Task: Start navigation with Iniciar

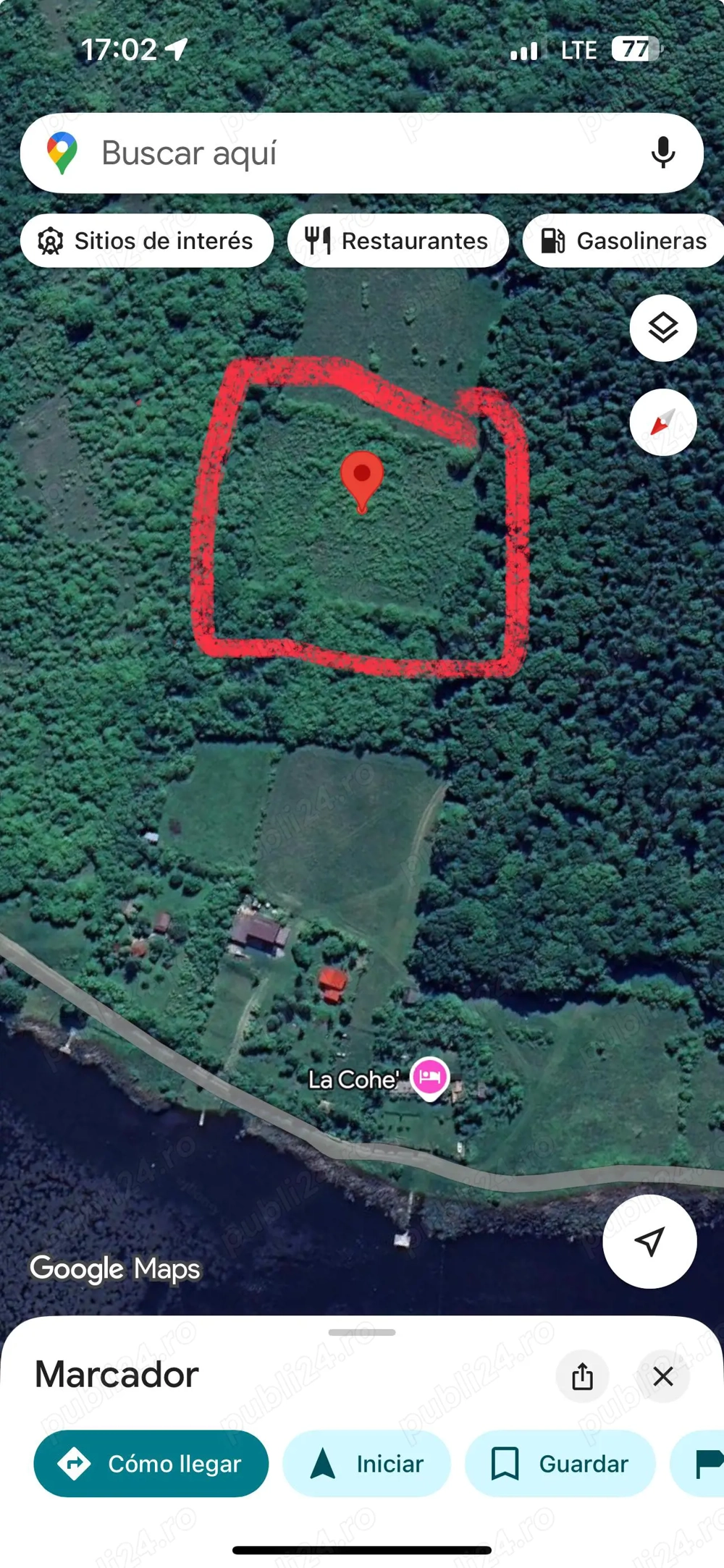Action: point(367,1464)
